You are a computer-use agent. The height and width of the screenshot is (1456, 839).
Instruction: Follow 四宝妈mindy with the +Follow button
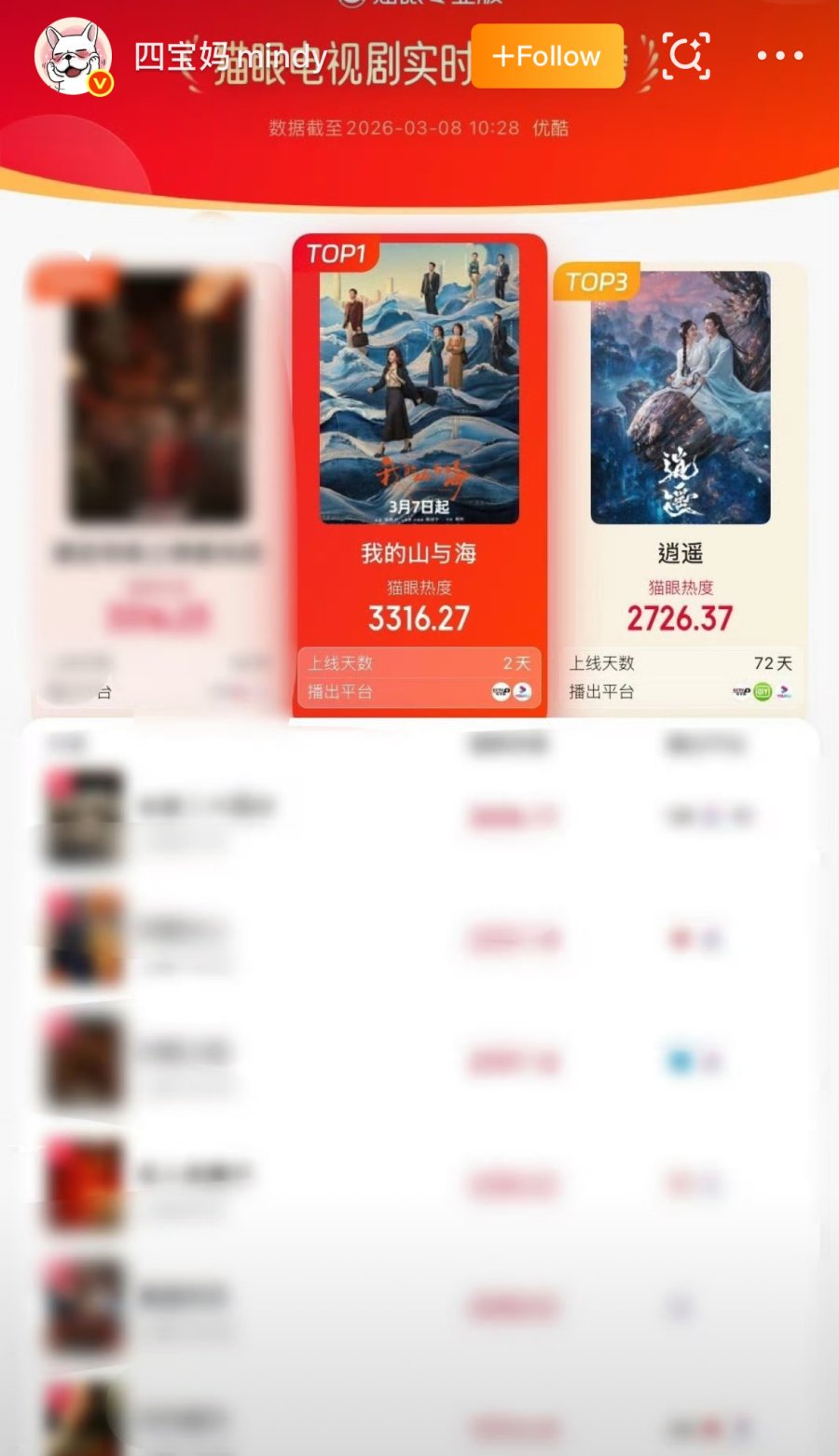547,56
